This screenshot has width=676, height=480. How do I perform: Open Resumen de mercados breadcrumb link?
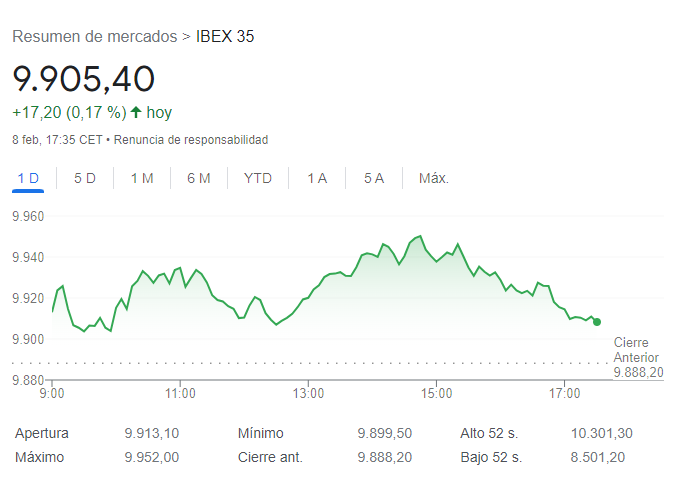click(x=94, y=36)
